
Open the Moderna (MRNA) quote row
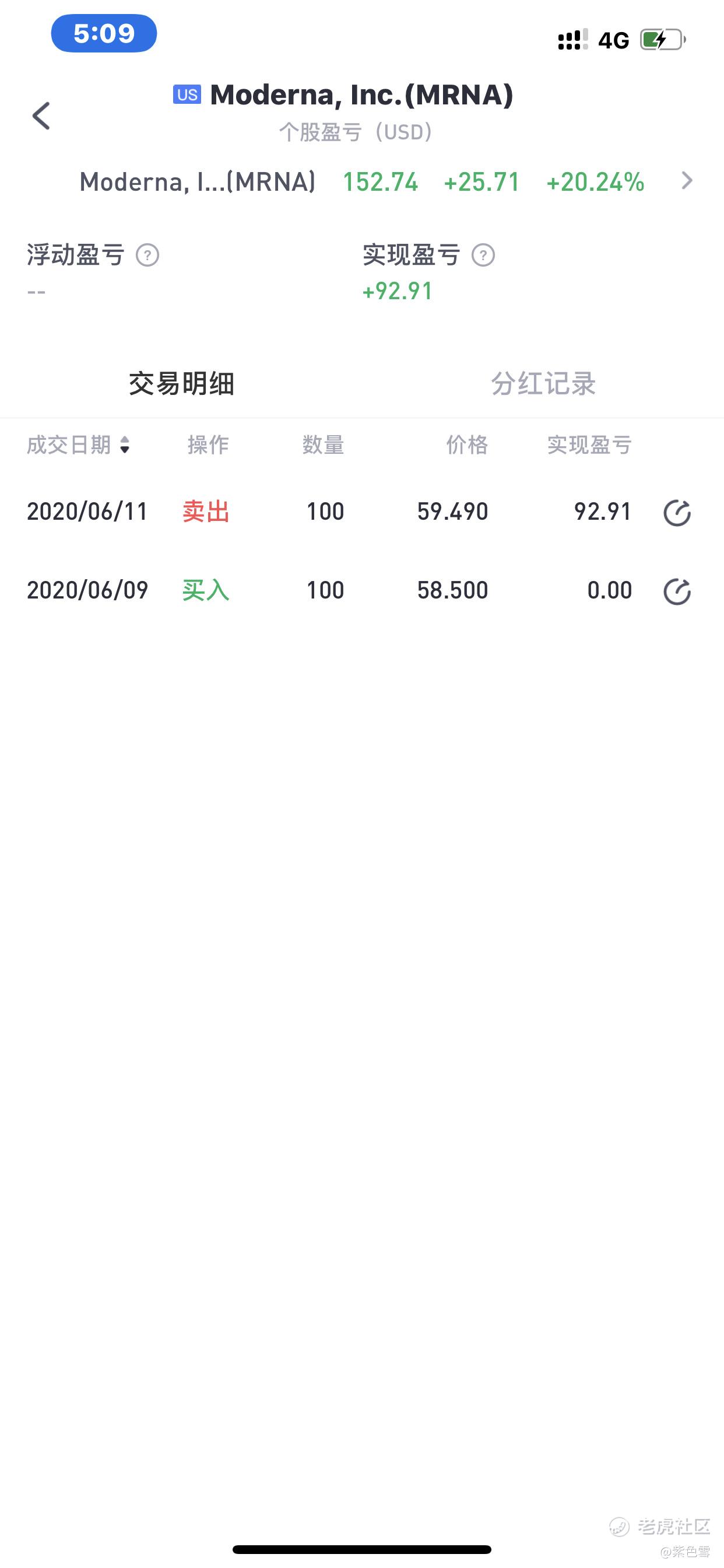[386, 181]
